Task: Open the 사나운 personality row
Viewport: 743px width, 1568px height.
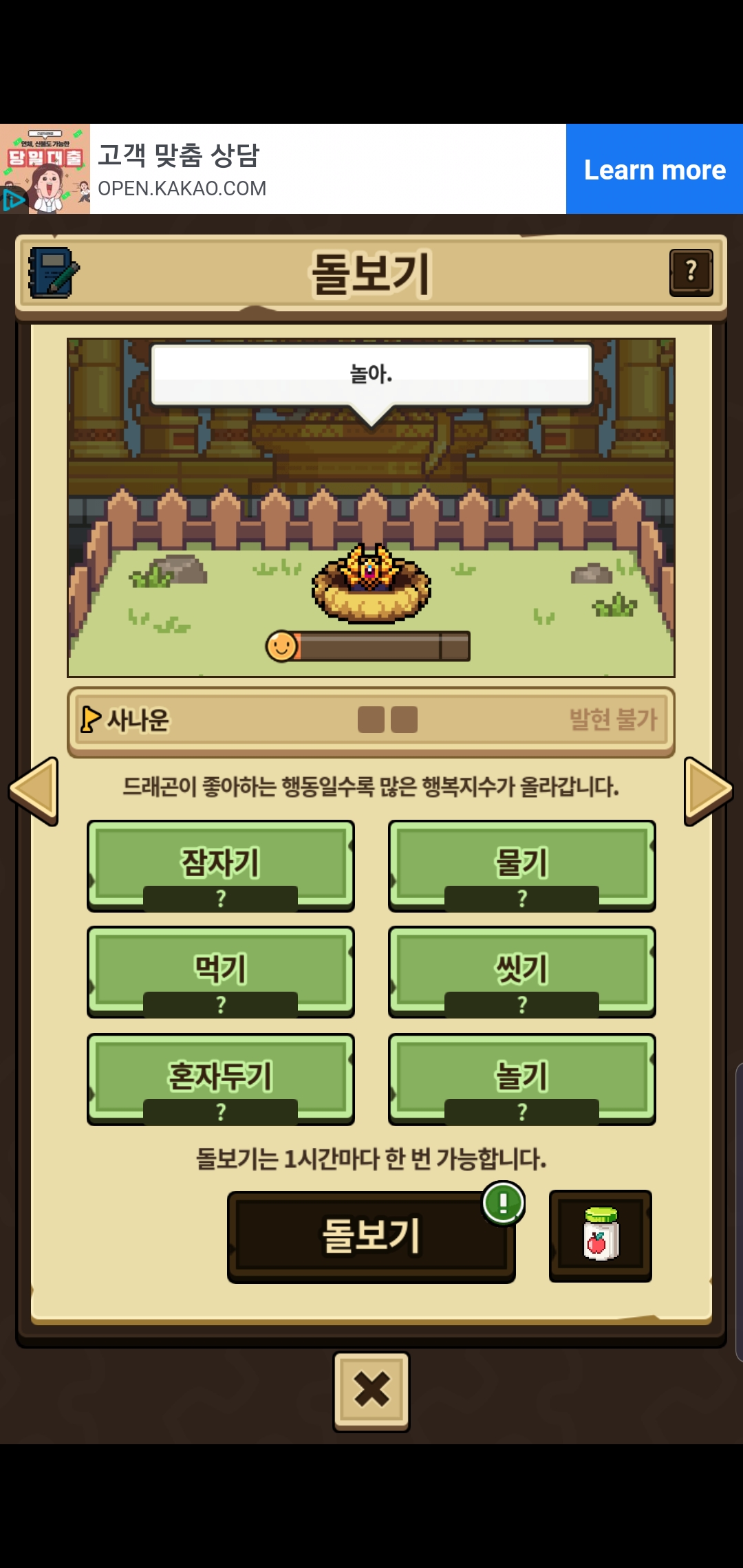Action: [x=371, y=721]
